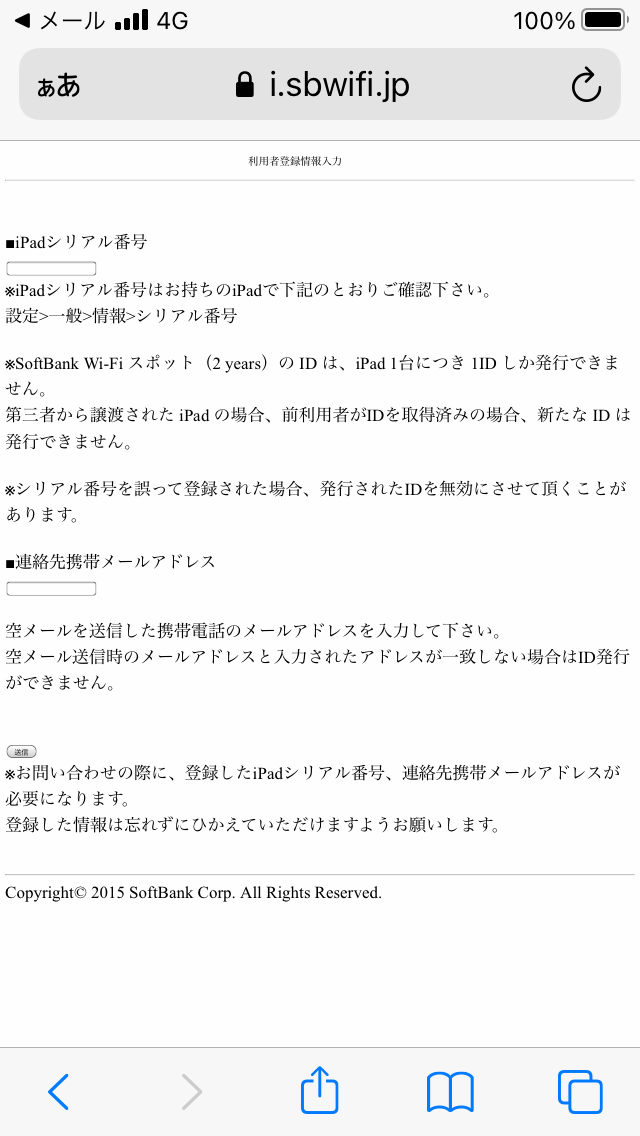This screenshot has width=640, height=1136.
Task: Show all open Safari tabs
Action: (580, 1091)
